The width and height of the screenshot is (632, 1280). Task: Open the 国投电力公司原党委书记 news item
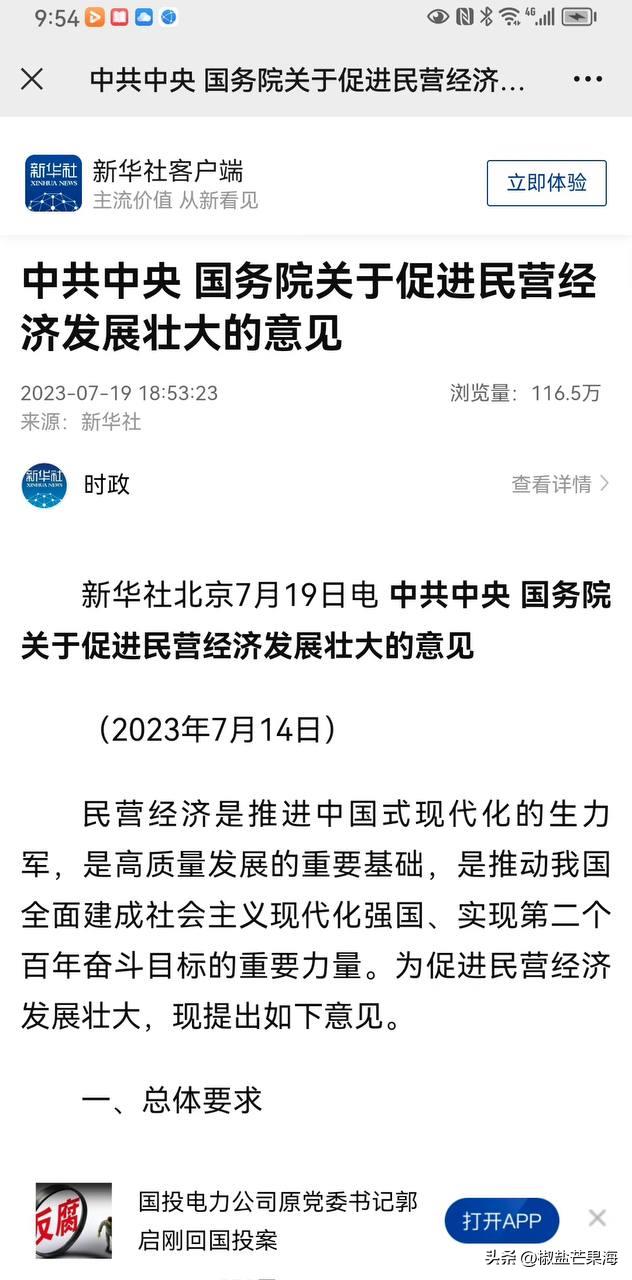tap(278, 1220)
